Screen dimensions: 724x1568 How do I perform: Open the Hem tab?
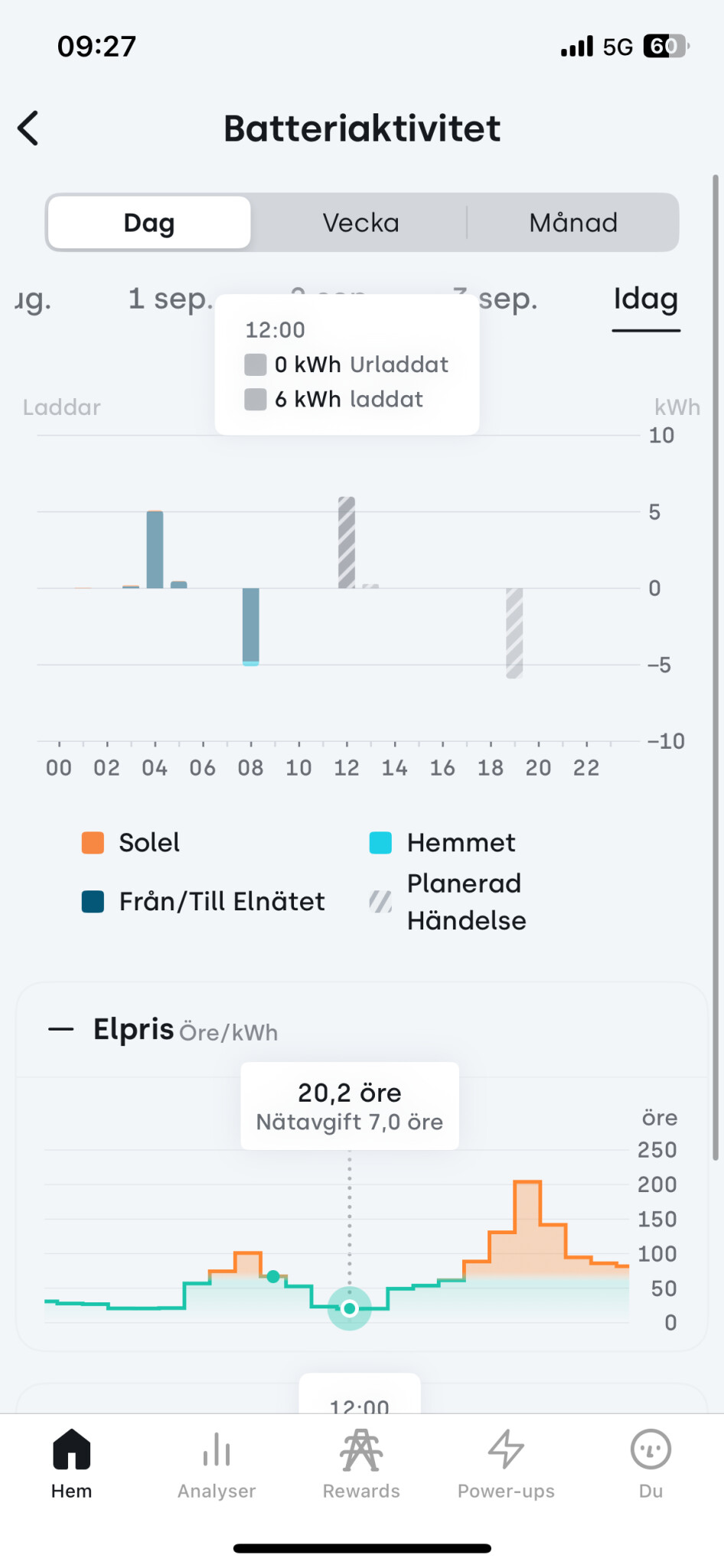(72, 1463)
